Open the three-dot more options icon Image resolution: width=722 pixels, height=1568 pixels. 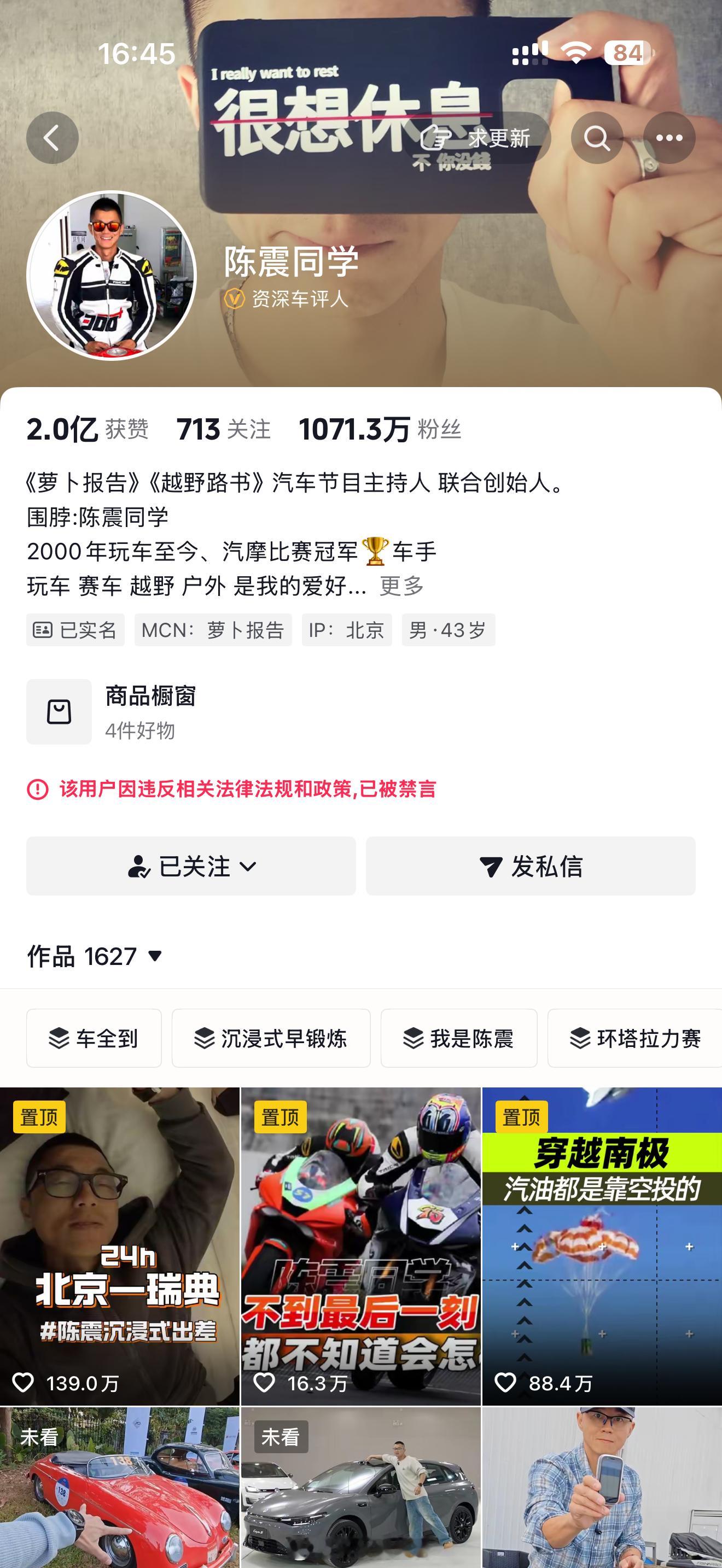point(667,138)
